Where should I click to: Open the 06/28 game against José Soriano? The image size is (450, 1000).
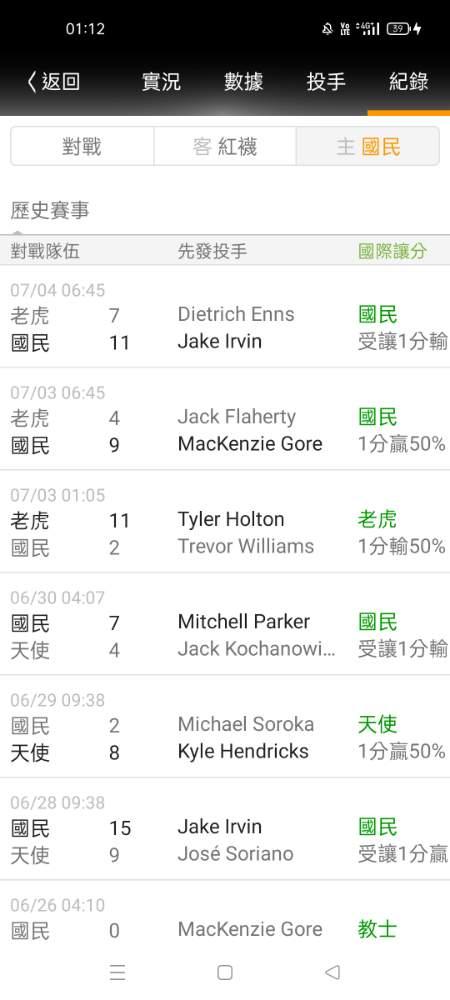coord(225,829)
